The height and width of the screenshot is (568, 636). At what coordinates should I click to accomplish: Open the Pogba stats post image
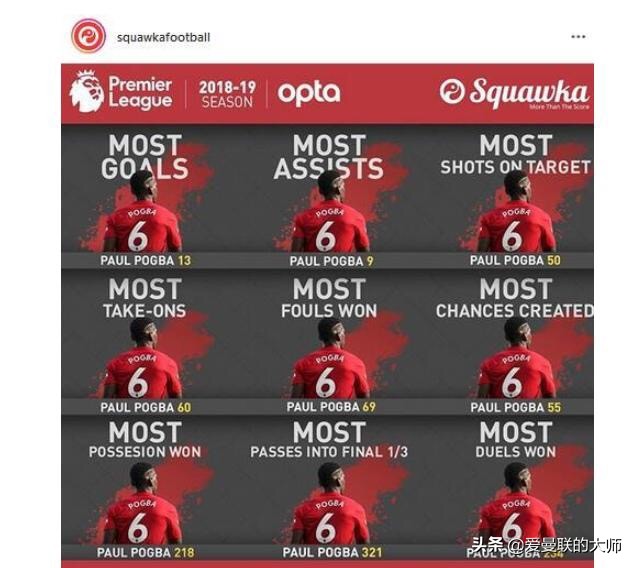[327, 315]
